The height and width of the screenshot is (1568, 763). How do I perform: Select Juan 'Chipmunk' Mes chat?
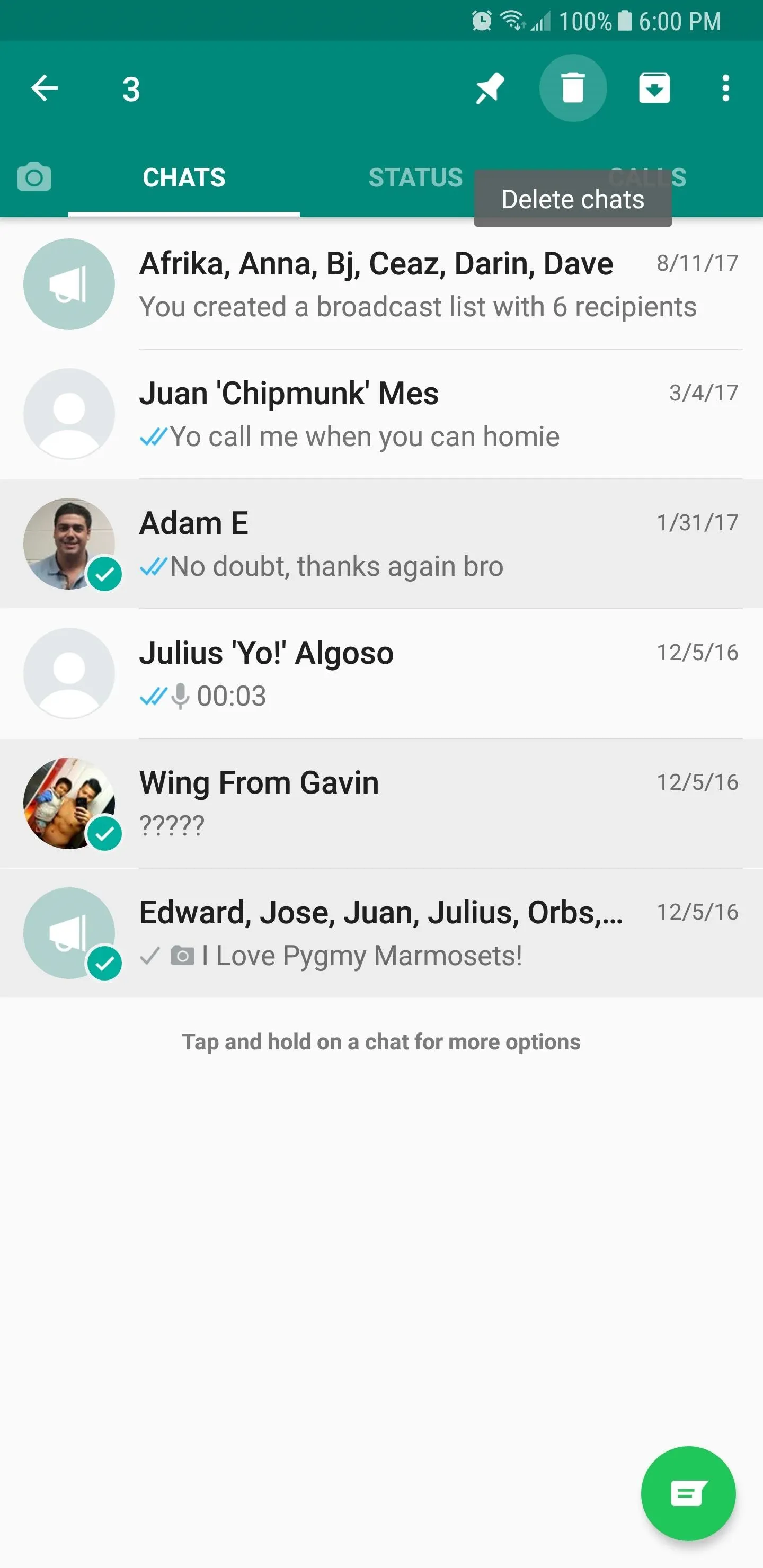click(x=381, y=414)
